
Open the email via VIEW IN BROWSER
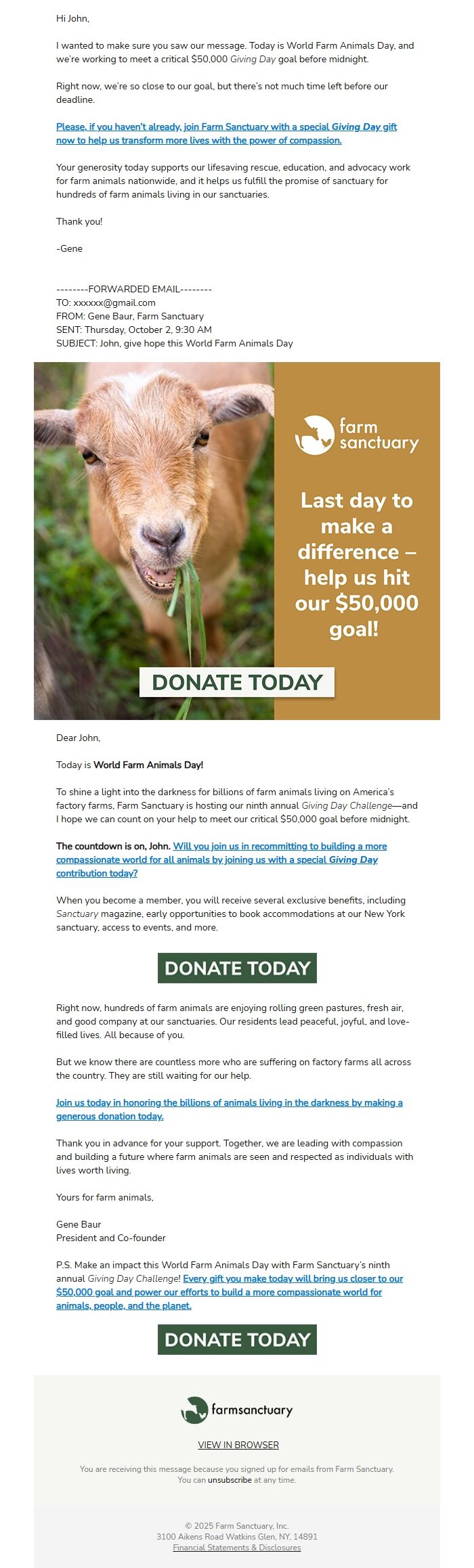click(238, 1445)
